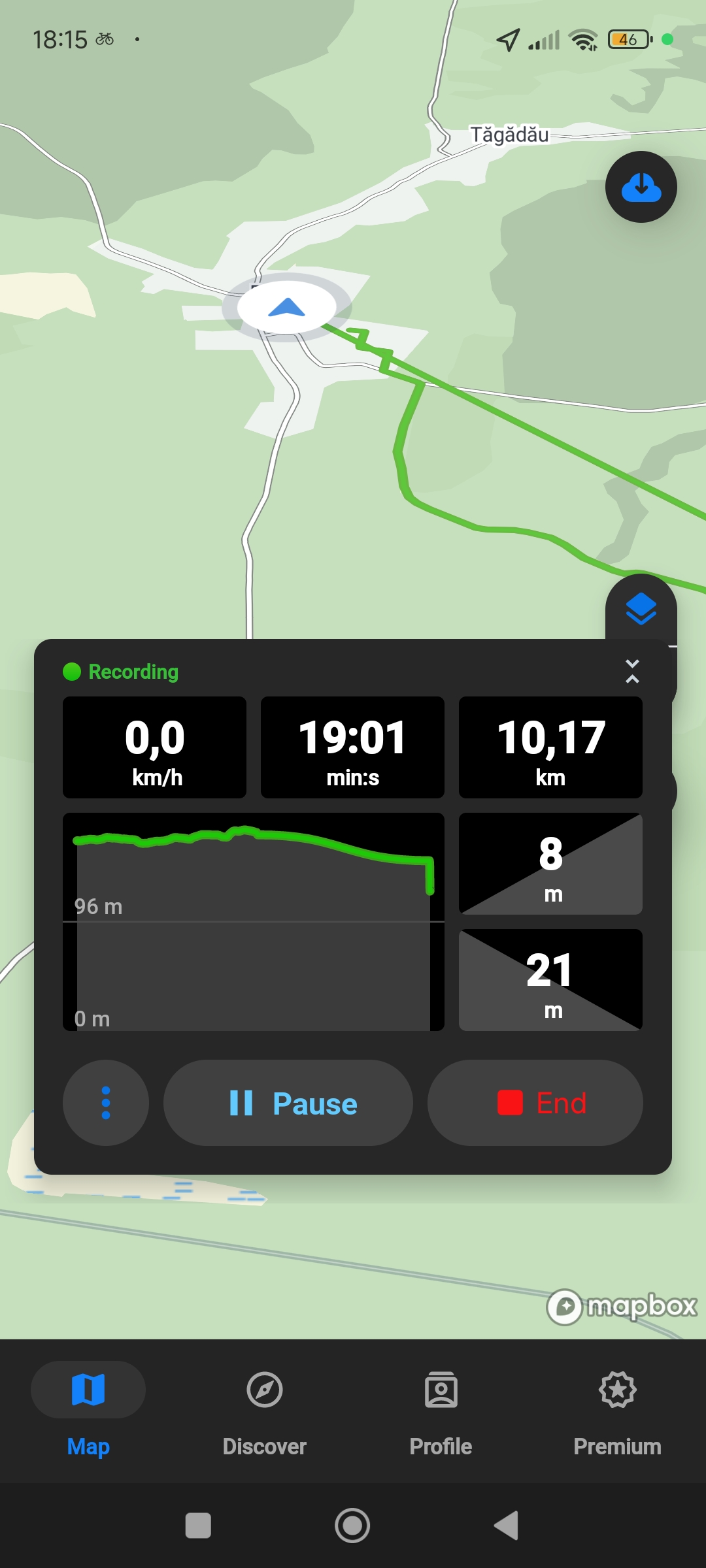Viewport: 706px width, 1568px height.
Task: Go back with the system back button
Action: 506,1526
